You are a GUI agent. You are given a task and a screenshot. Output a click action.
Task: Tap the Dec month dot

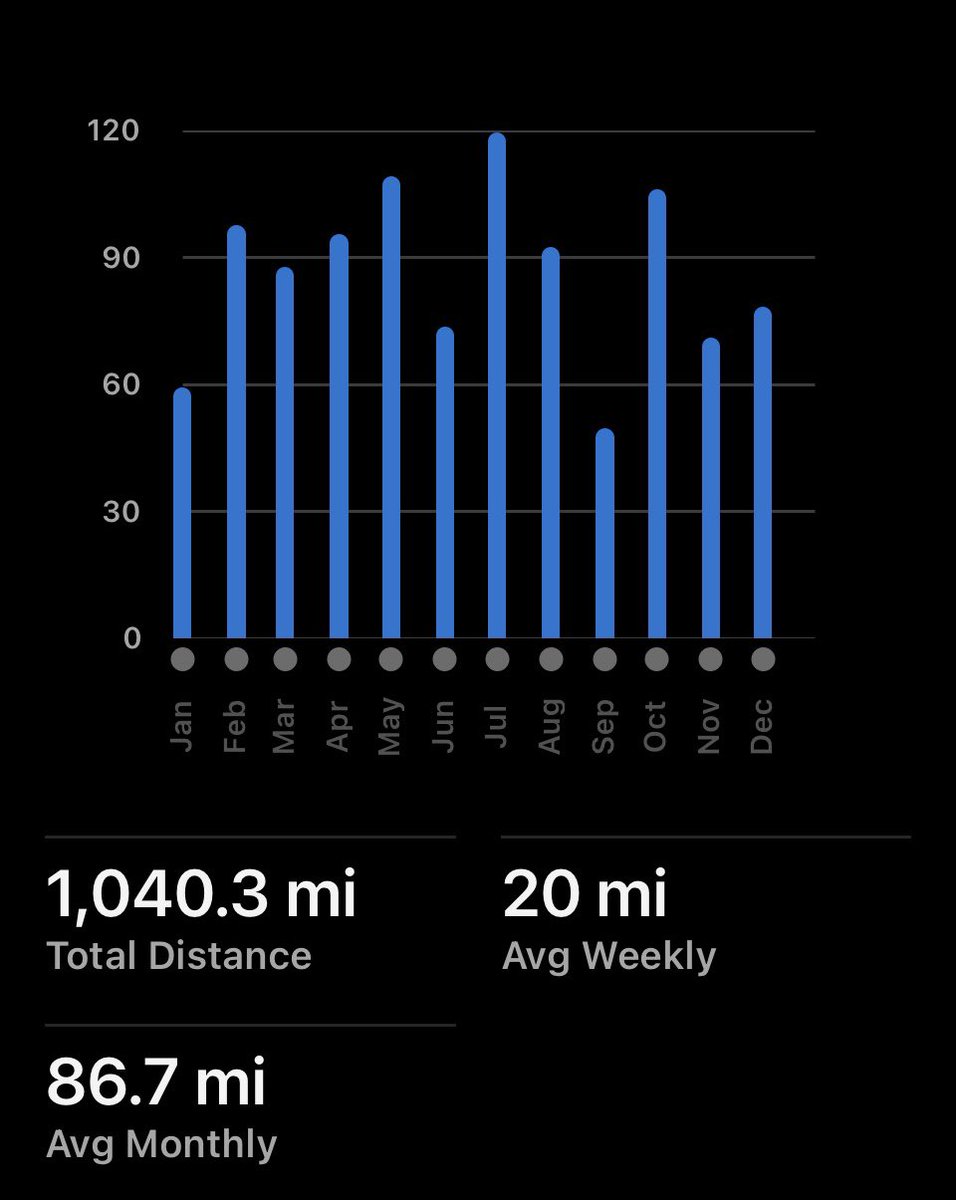(763, 660)
